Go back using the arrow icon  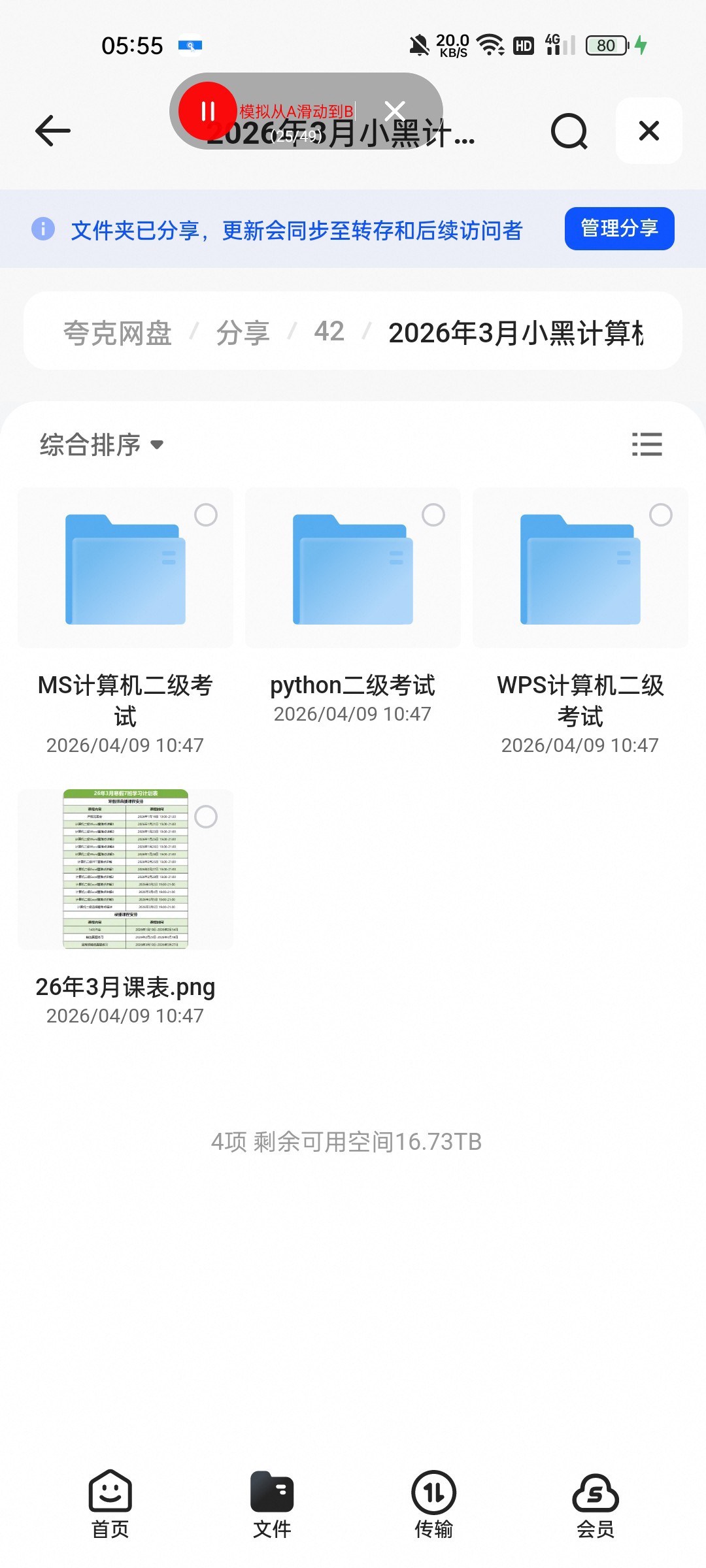(52, 131)
